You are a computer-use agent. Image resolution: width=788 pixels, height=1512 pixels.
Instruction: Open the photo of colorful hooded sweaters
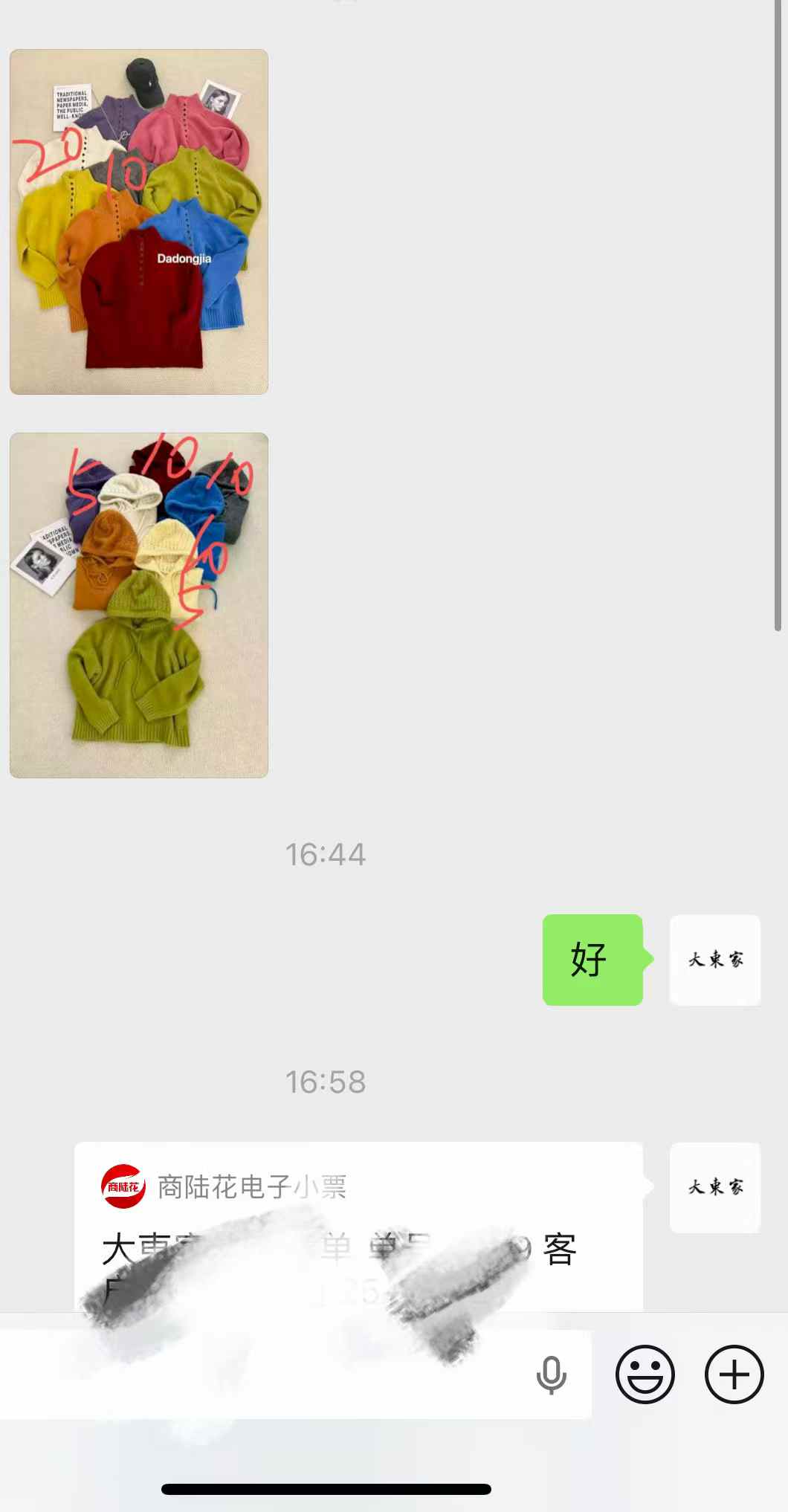tap(139, 605)
